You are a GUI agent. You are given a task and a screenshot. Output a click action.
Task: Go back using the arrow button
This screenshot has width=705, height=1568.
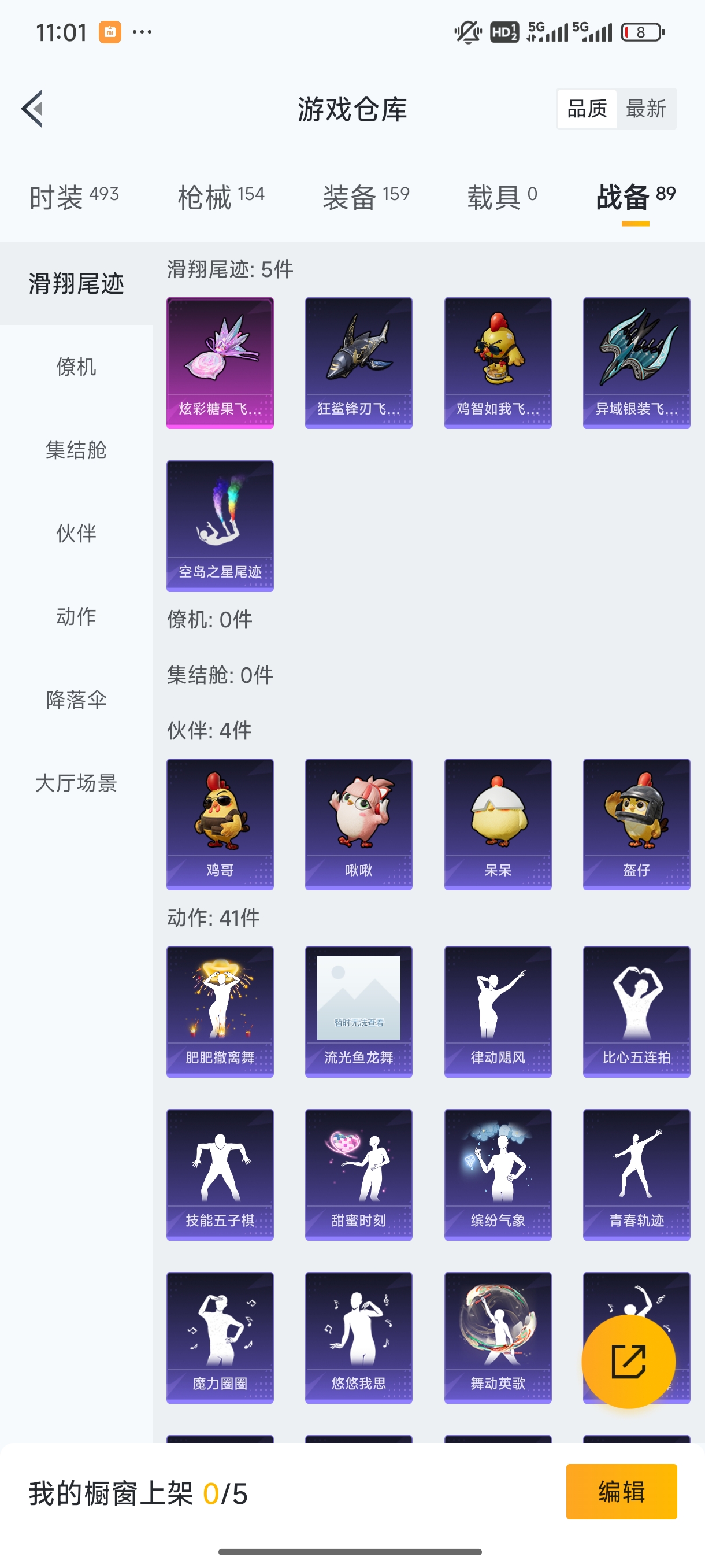31,109
